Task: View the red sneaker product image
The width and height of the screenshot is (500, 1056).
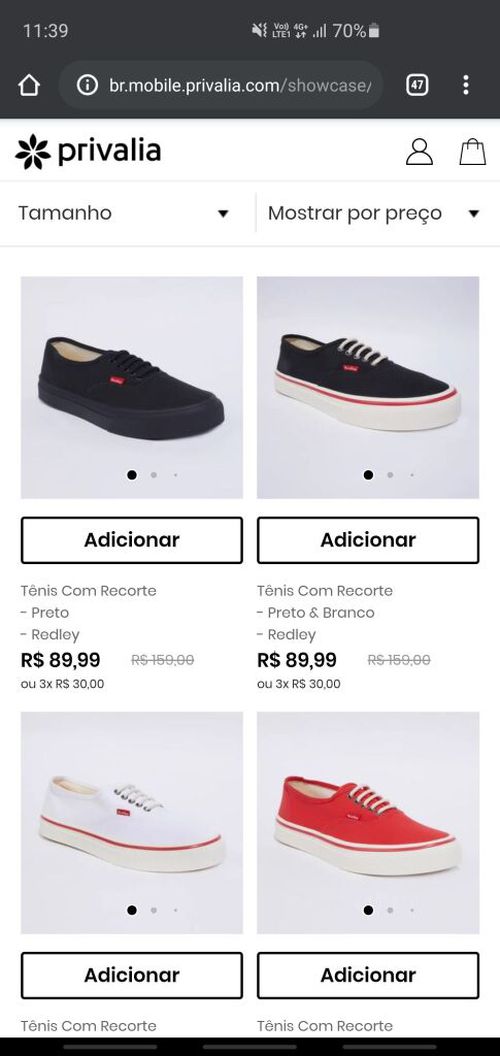Action: pyautogui.click(x=368, y=822)
